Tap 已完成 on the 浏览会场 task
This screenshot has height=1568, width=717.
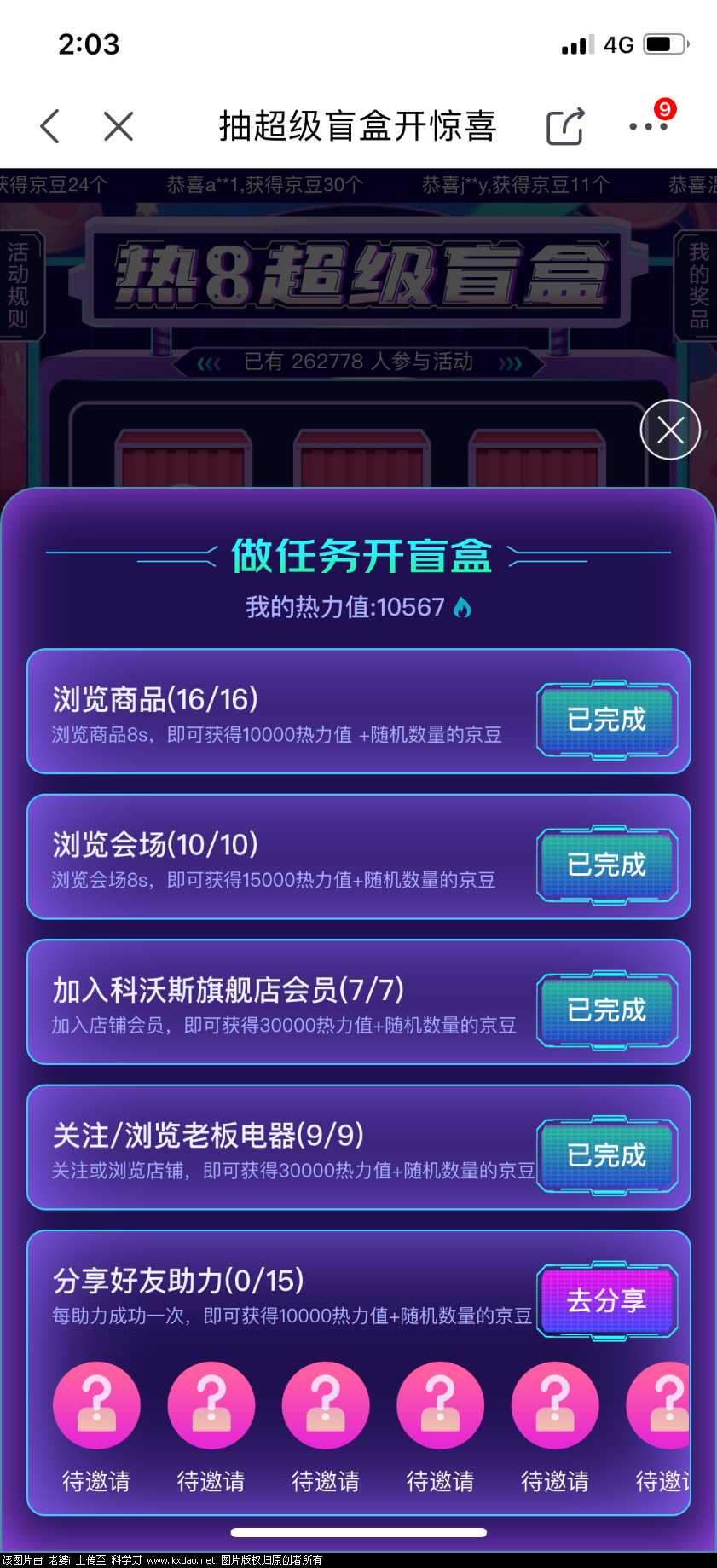point(606,865)
